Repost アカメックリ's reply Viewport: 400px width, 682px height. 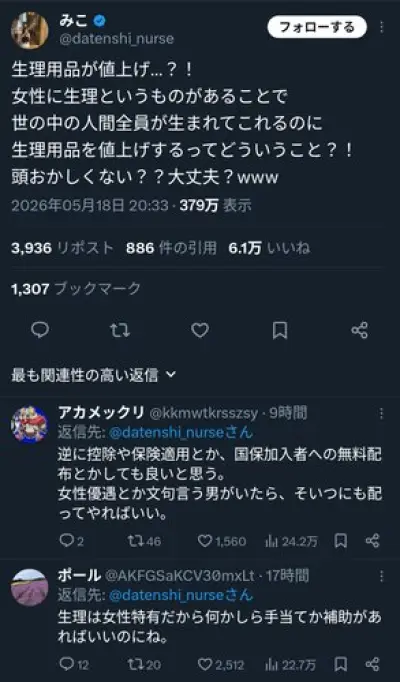tap(144, 541)
